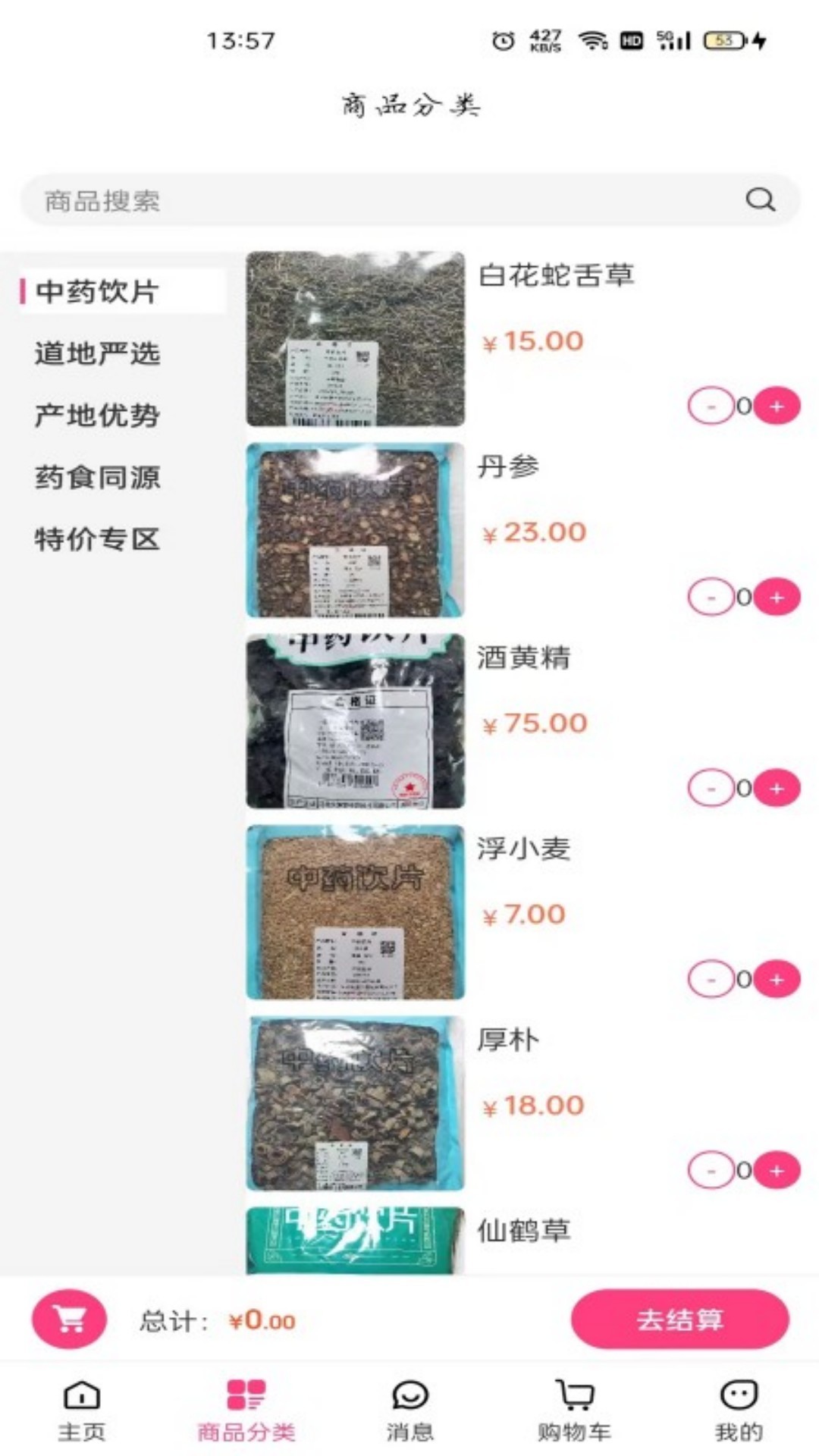Increase 丹参 quantity
The image size is (819, 1456).
click(777, 598)
